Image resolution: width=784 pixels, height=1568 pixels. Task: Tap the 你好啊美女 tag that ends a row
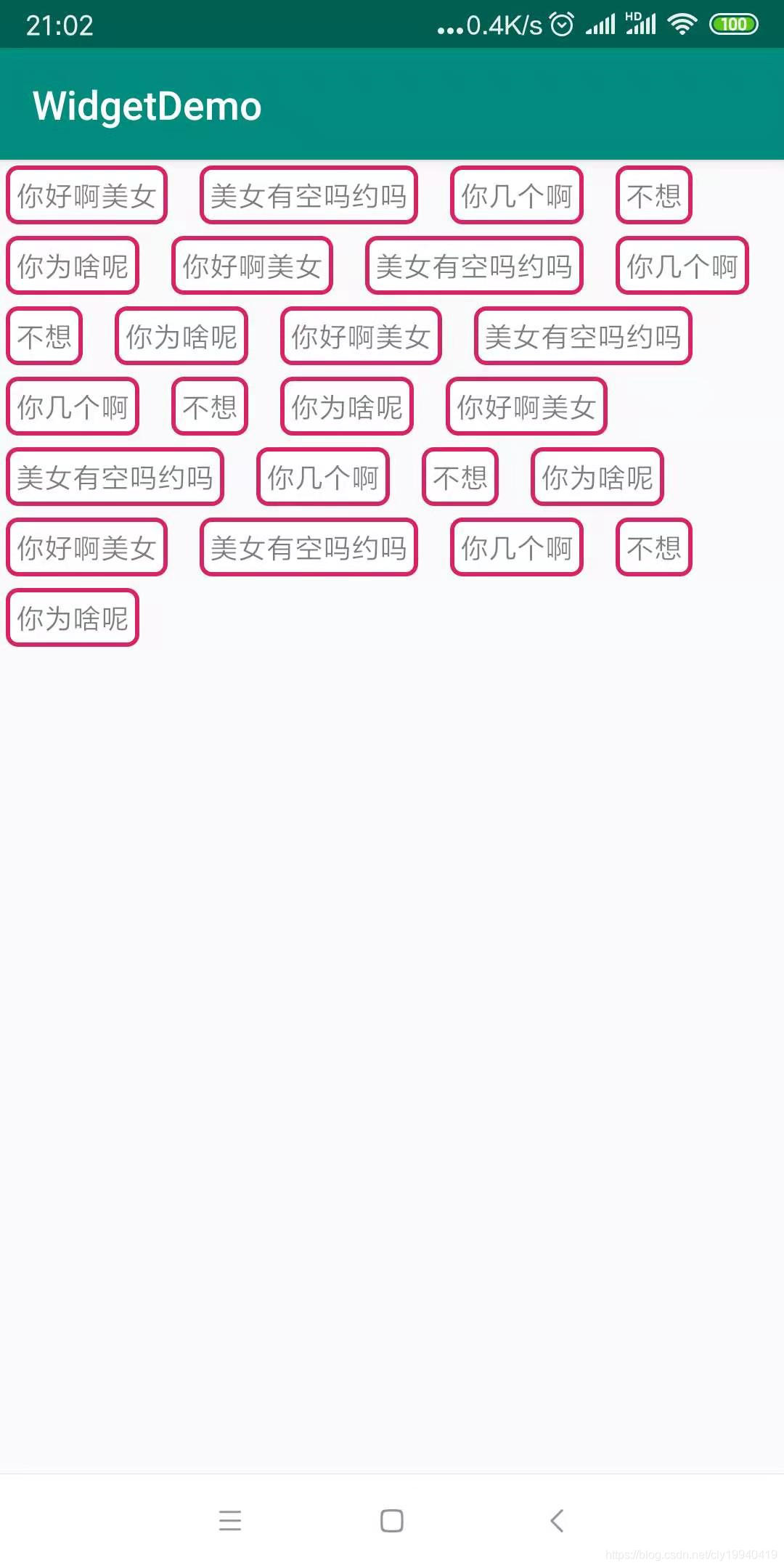(526, 407)
